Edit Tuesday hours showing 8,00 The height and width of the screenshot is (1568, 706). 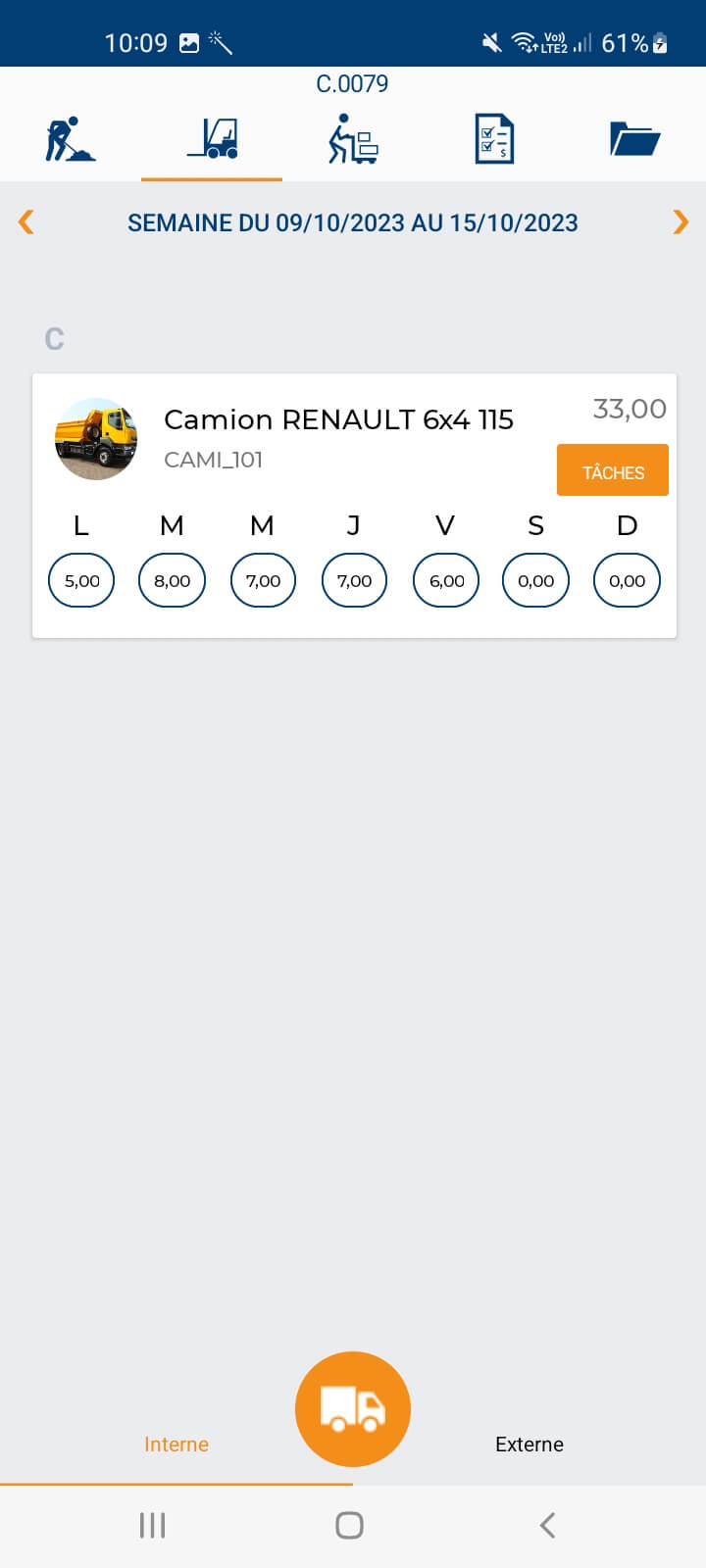coord(172,580)
